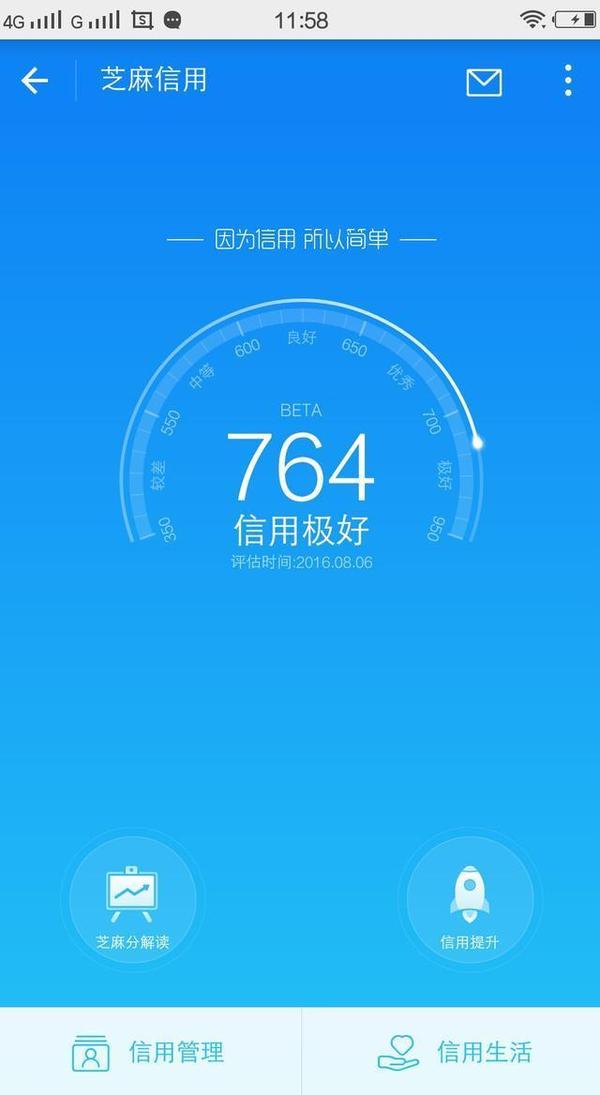Image resolution: width=600 pixels, height=1095 pixels.
Task: Go back using the arrow icon
Action: 34,81
